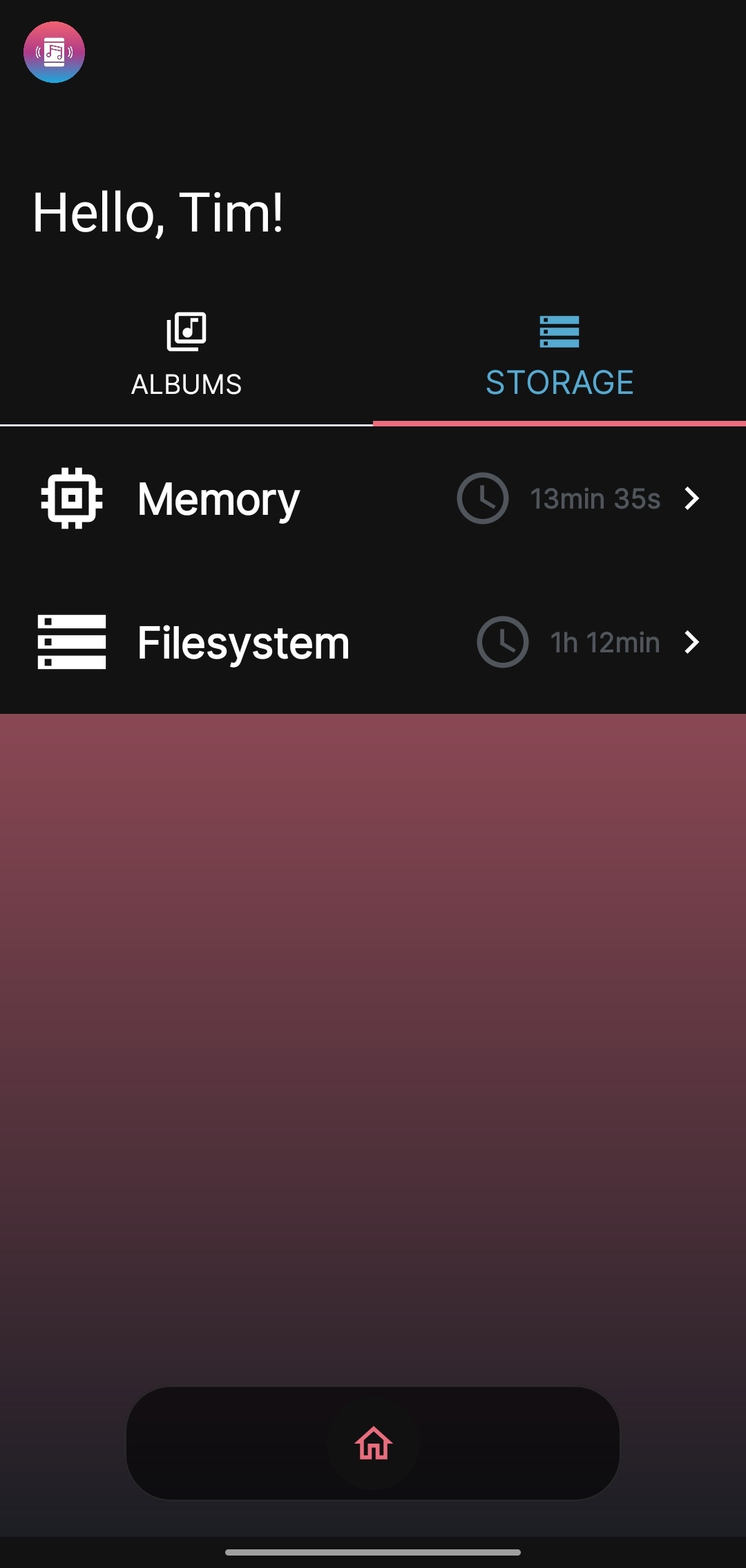
Task: Select the Storage tab
Action: tap(559, 355)
